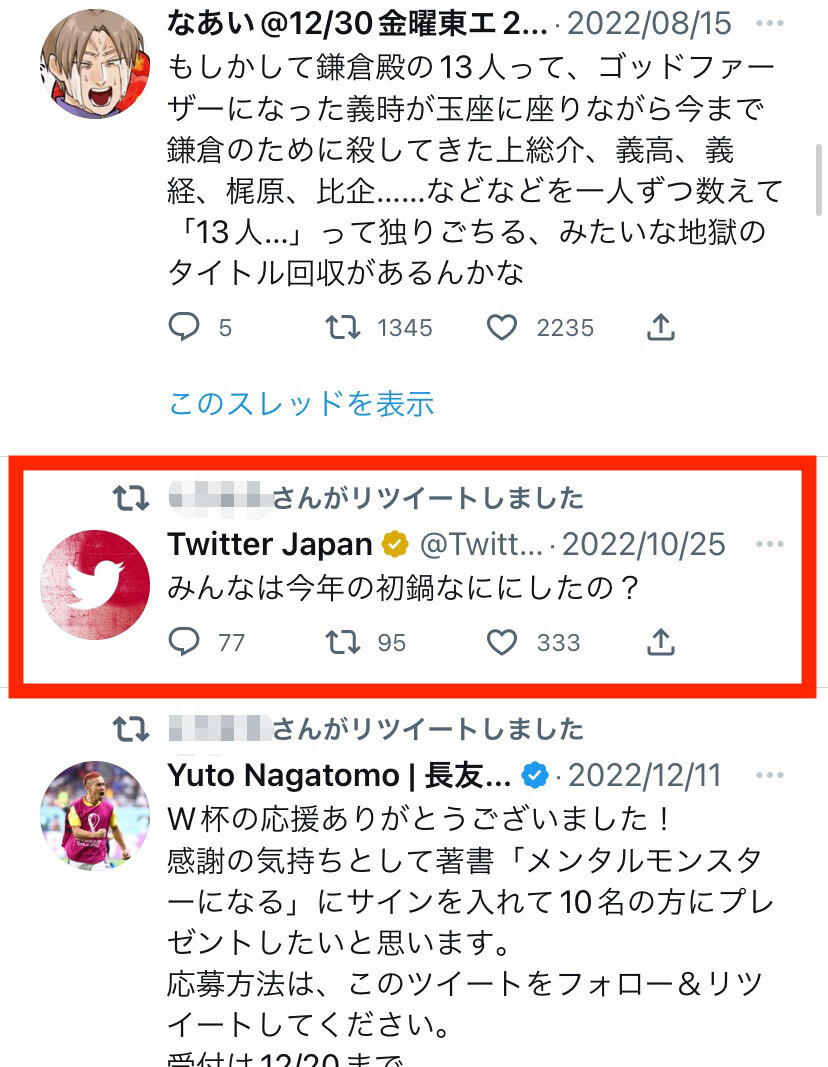Share the Twitter Japan tweet
The width and height of the screenshot is (828, 1067).
[661, 642]
